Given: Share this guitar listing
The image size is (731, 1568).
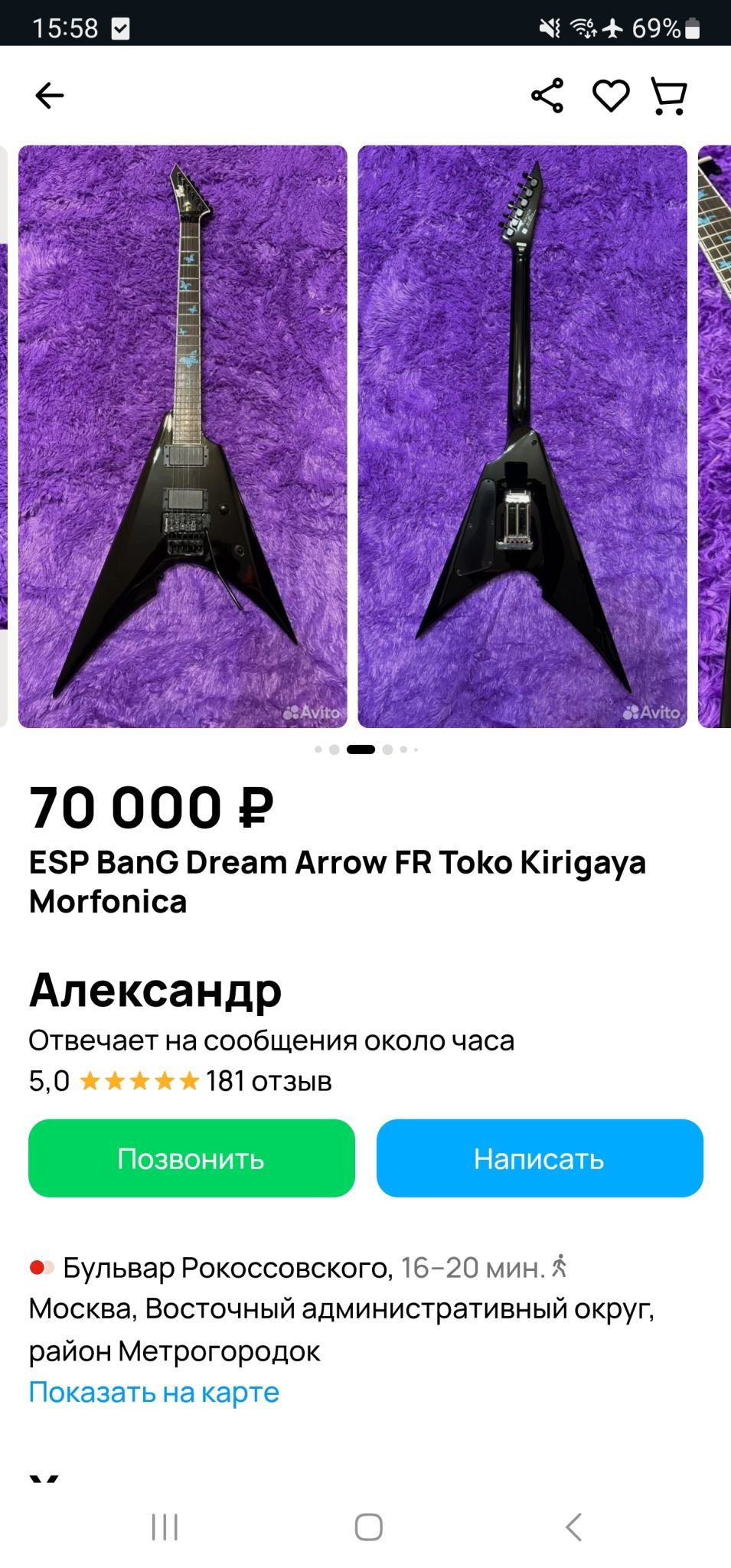Looking at the screenshot, I should point(547,96).
